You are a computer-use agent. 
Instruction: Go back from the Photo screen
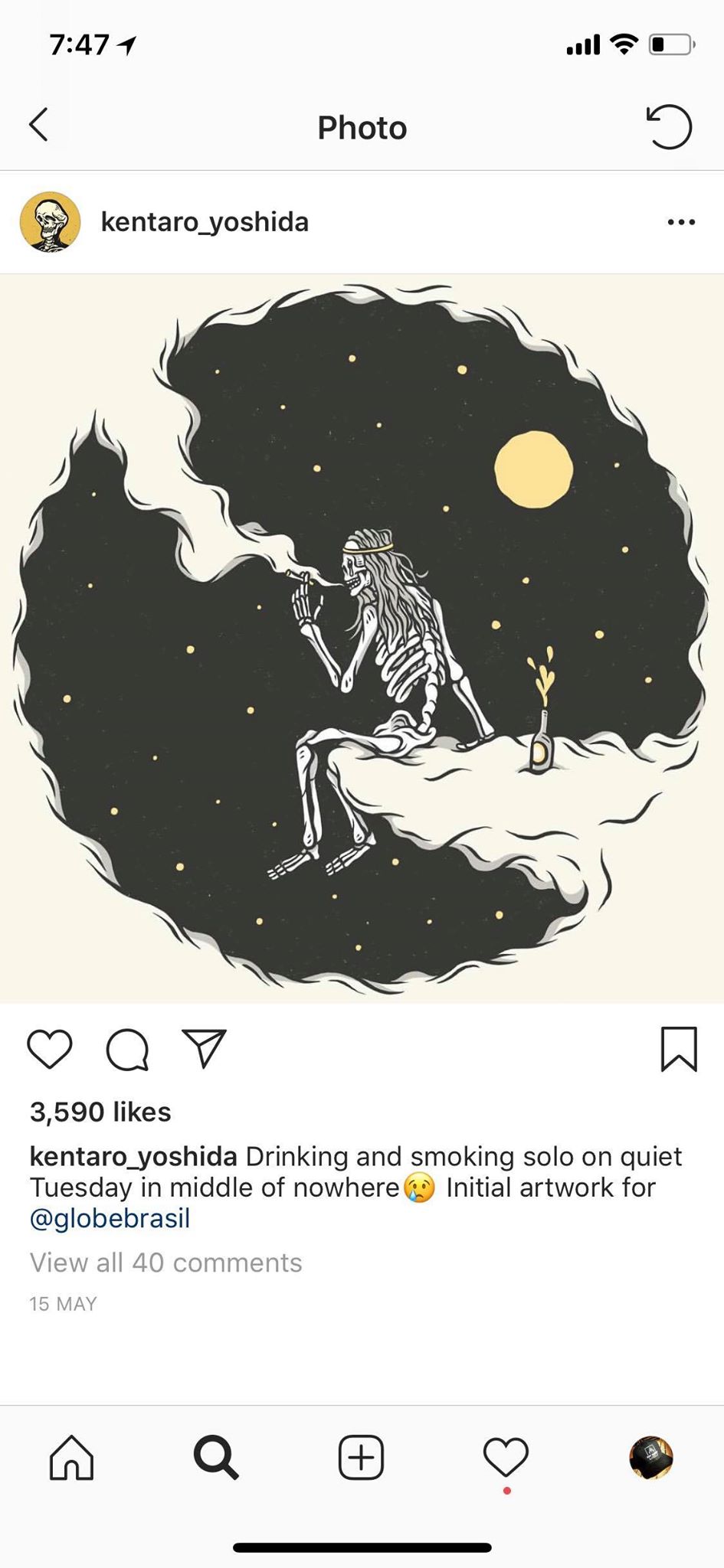tap(38, 125)
